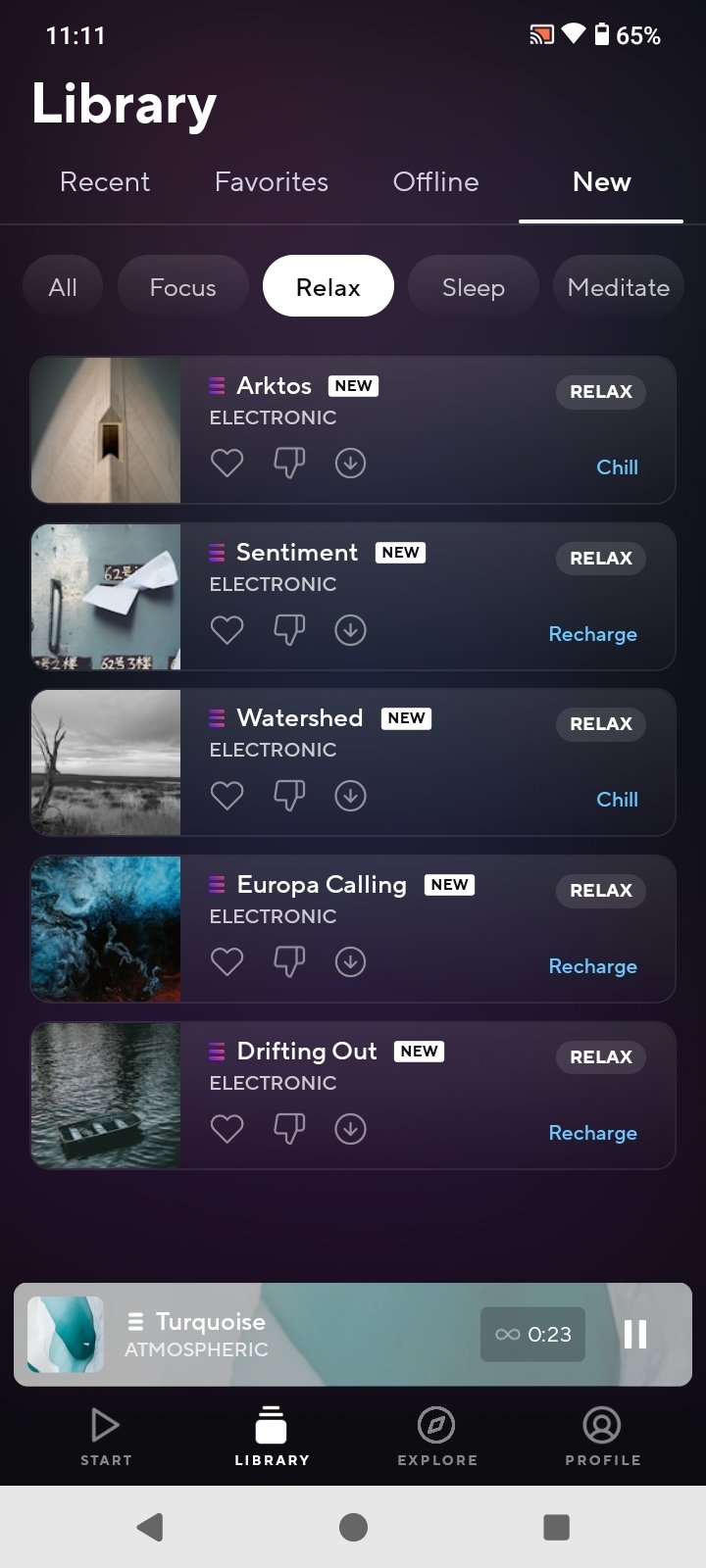Favorite the Arktos track
Image resolution: width=706 pixels, height=1568 pixels.
tap(227, 463)
